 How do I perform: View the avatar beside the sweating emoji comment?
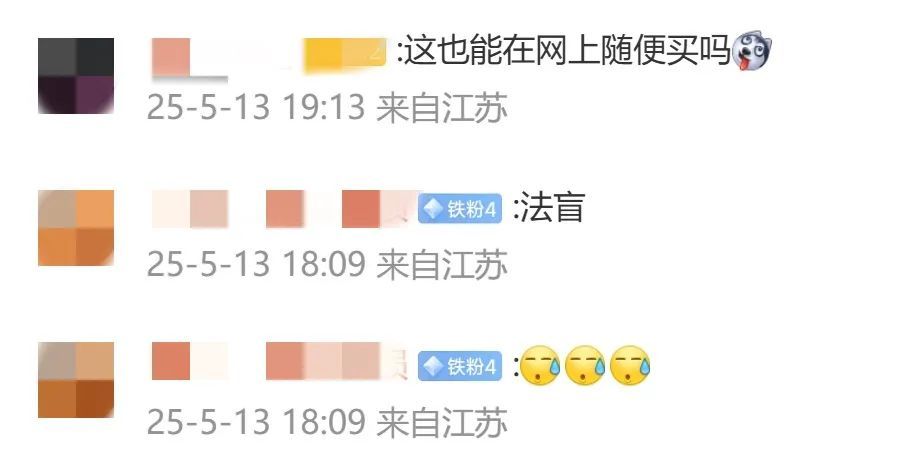76,379
